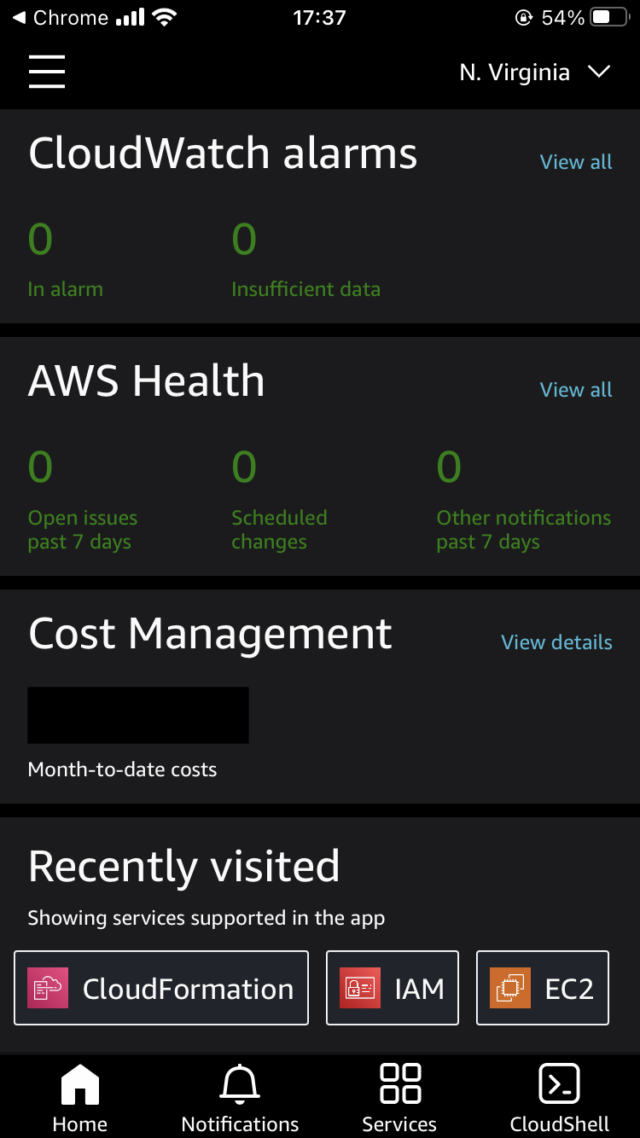This screenshot has height=1138, width=640.
Task: Go to the Home tab
Action: point(80,1098)
